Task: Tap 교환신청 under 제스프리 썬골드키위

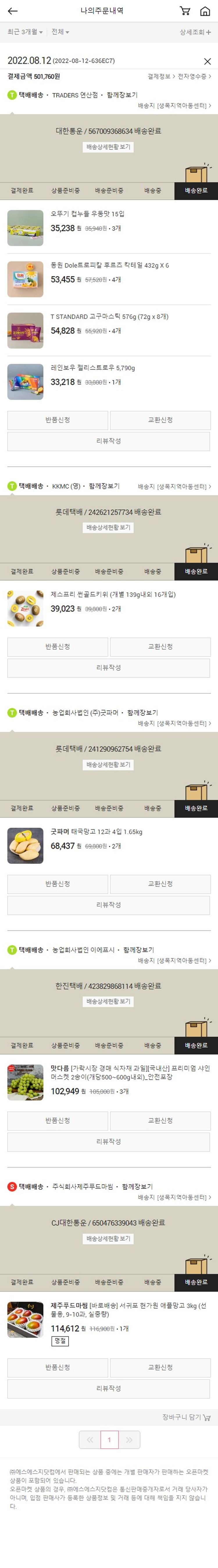Action: (x=160, y=646)
